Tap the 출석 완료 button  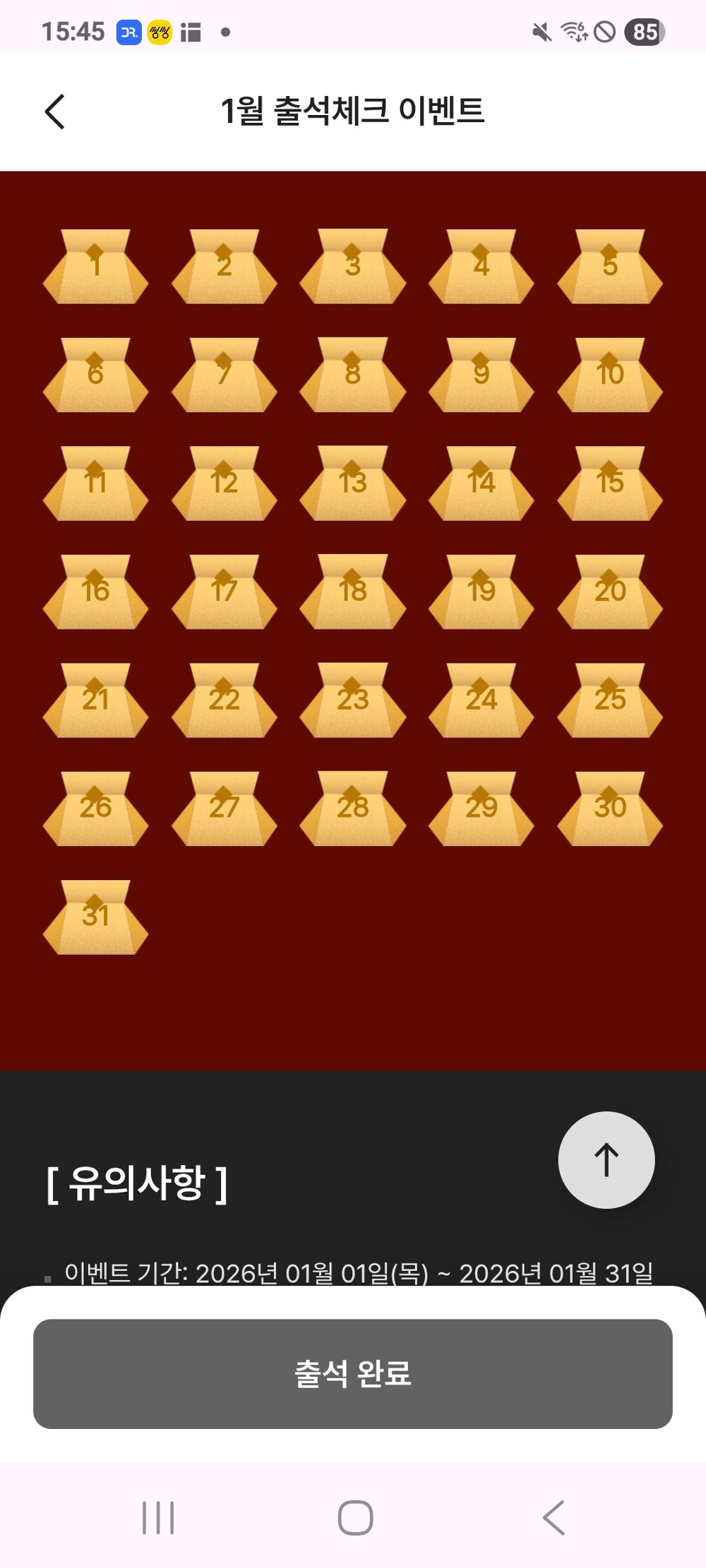(352, 1373)
